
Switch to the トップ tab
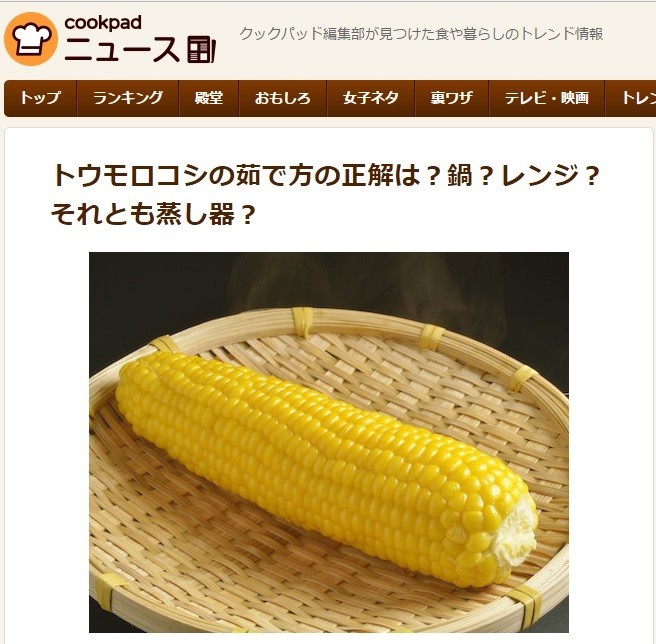coord(40,98)
